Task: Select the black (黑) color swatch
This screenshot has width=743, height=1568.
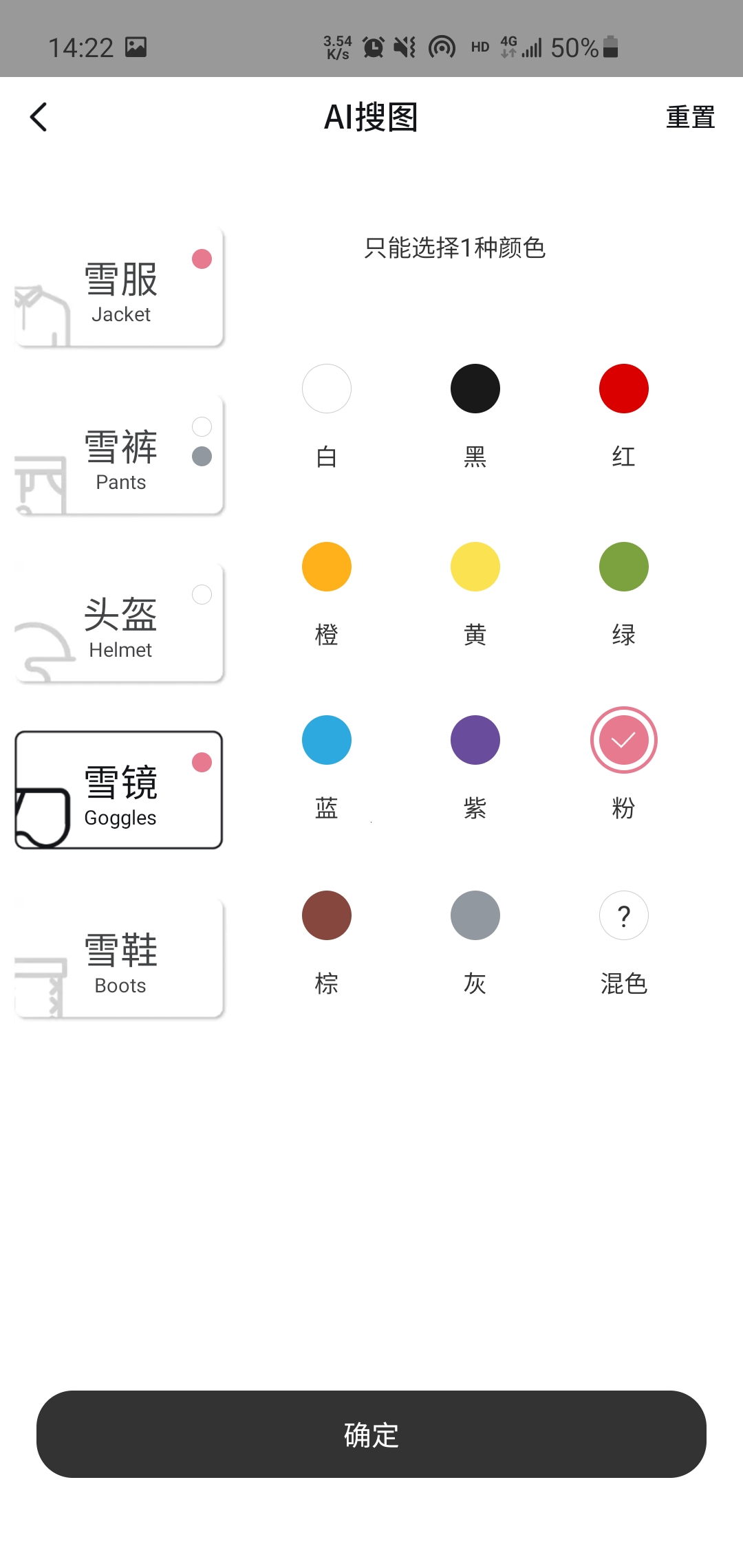Action: click(475, 388)
